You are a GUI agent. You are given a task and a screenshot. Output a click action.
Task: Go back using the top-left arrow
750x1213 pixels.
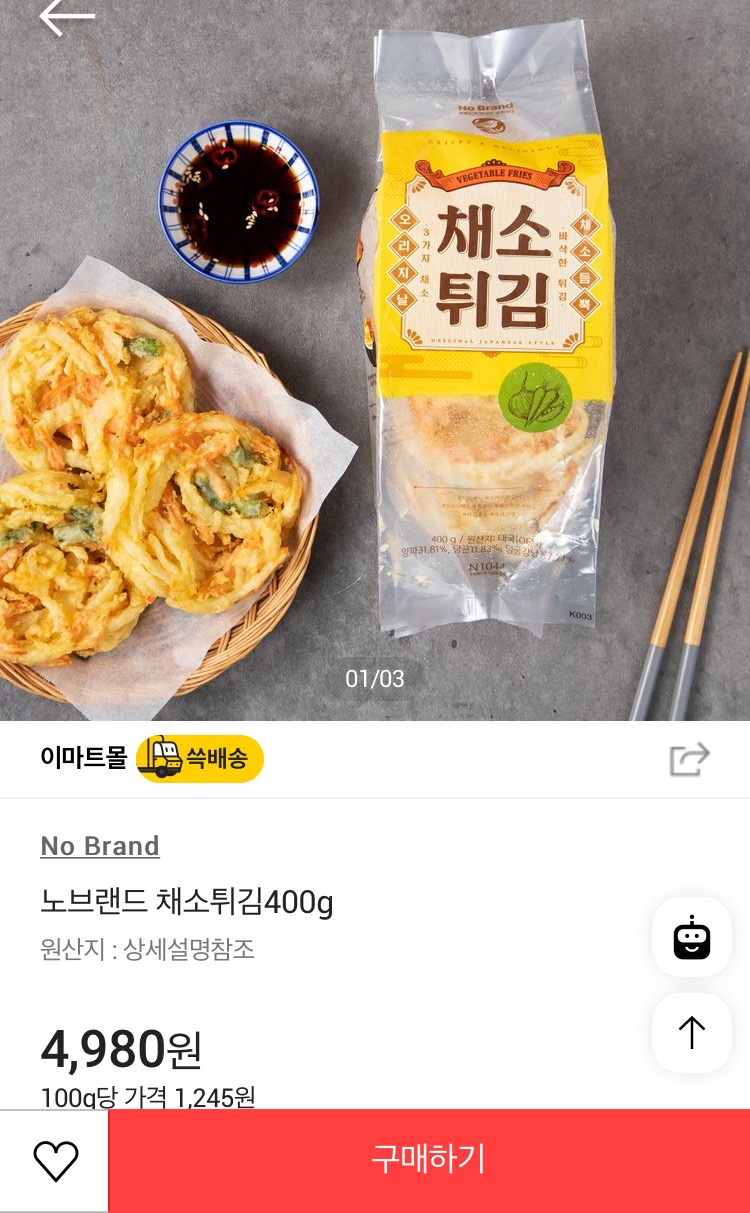(x=67, y=17)
